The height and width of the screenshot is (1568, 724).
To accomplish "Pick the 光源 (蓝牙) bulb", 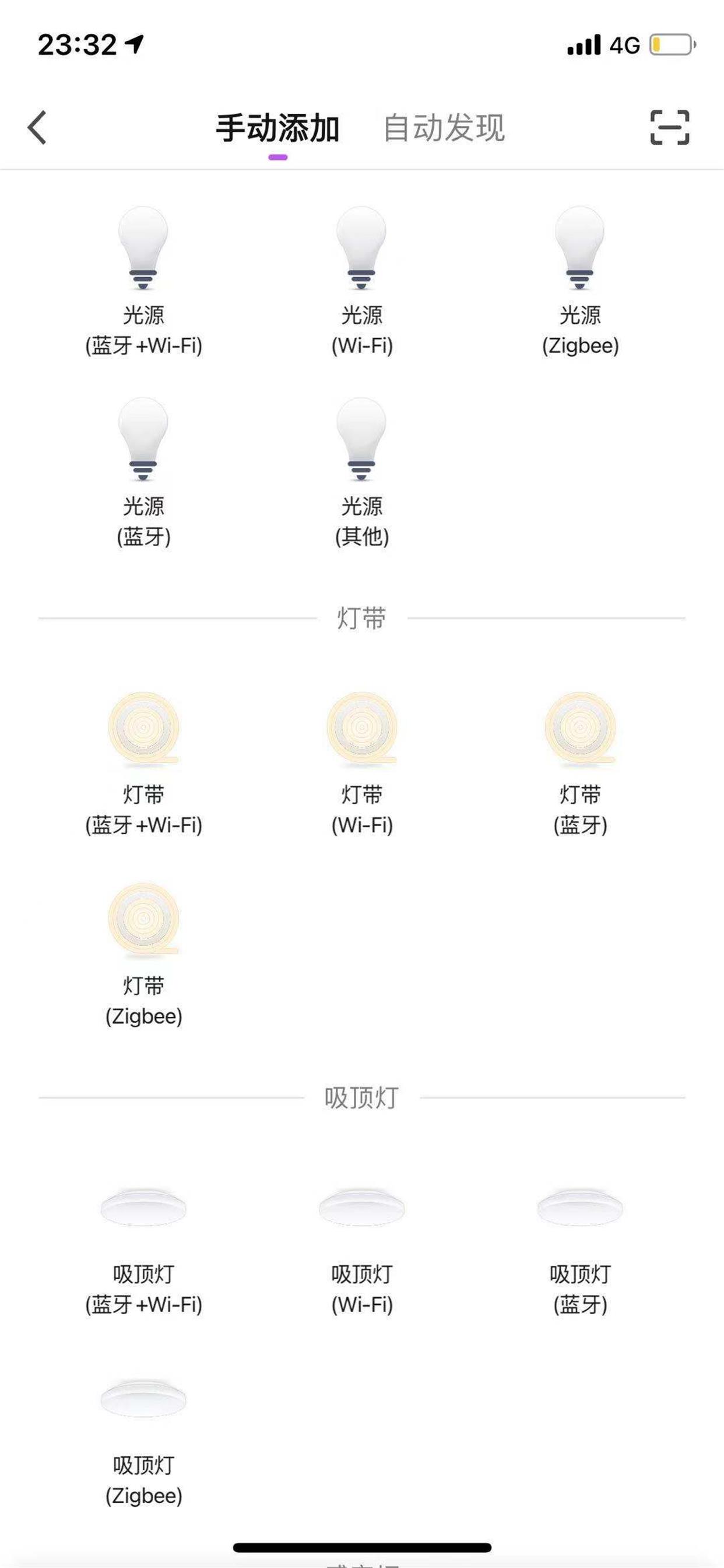I will point(143,472).
